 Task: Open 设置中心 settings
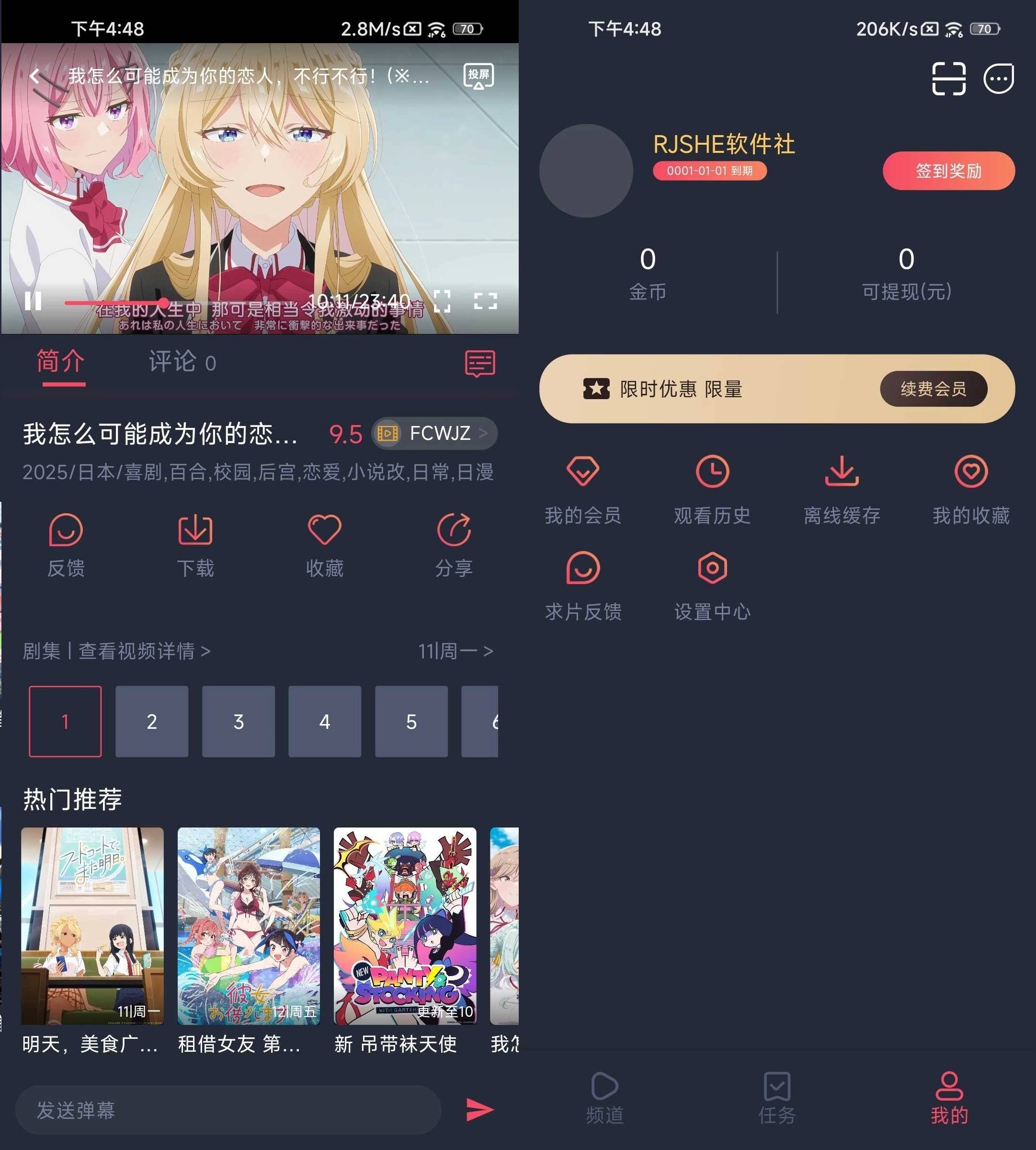(712, 586)
